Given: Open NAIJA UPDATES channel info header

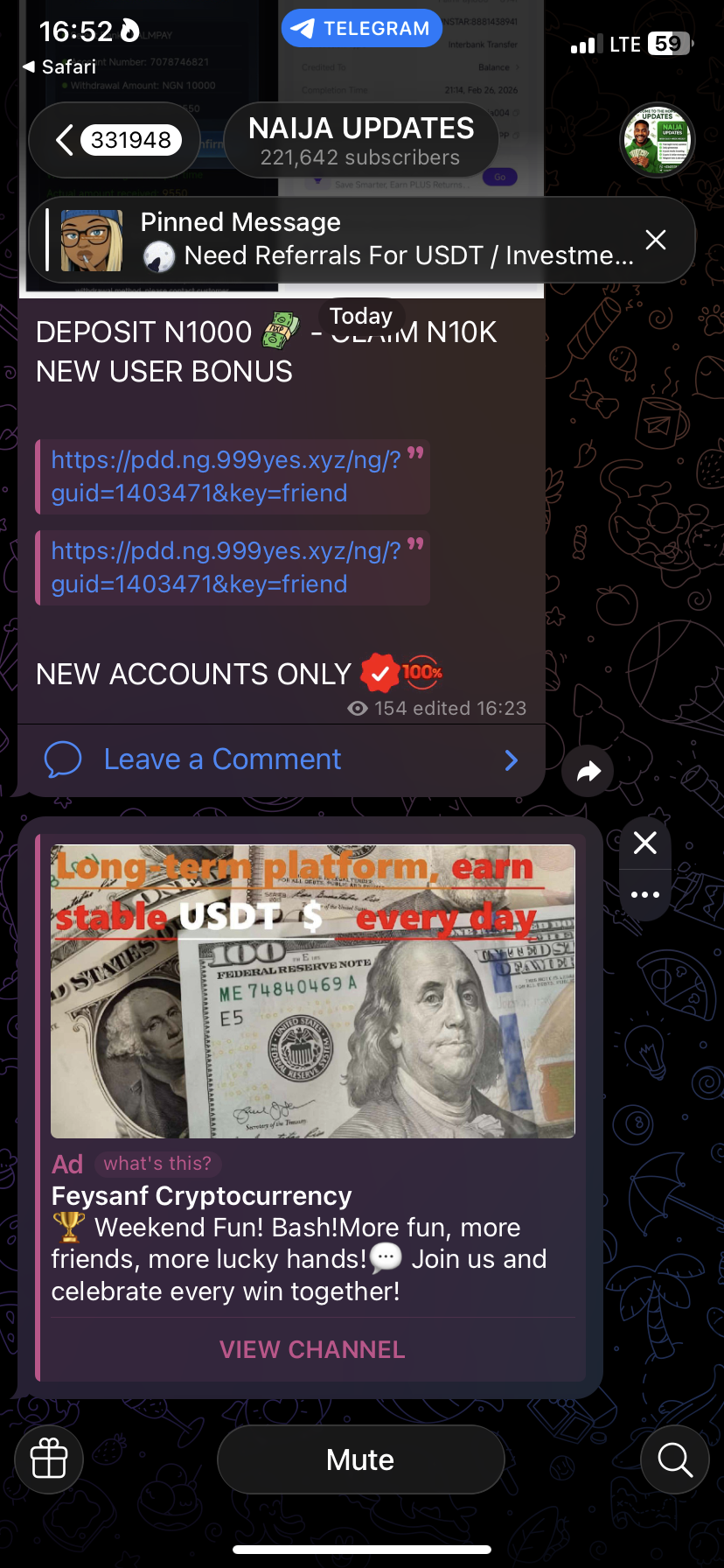Looking at the screenshot, I should (x=360, y=141).
